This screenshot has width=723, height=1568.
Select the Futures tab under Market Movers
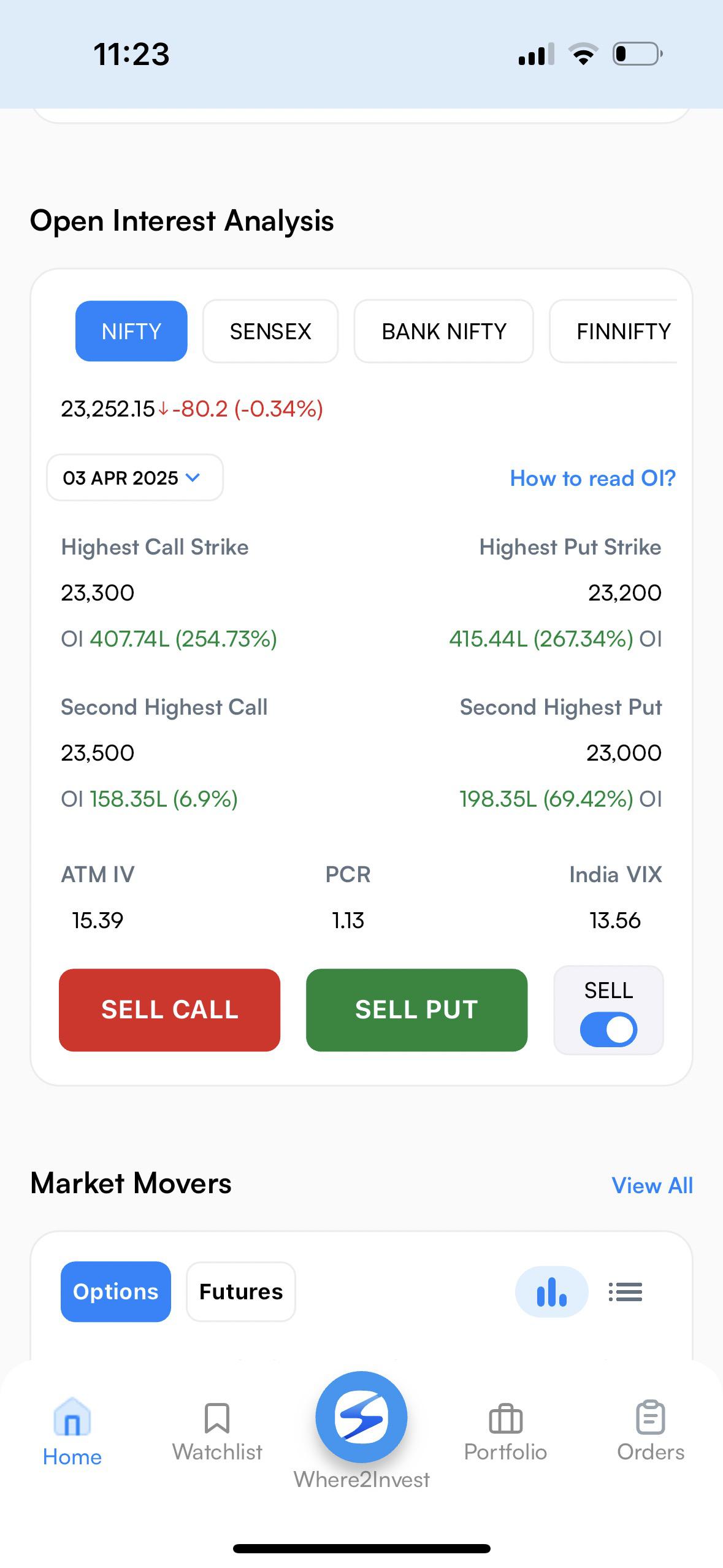point(240,1292)
